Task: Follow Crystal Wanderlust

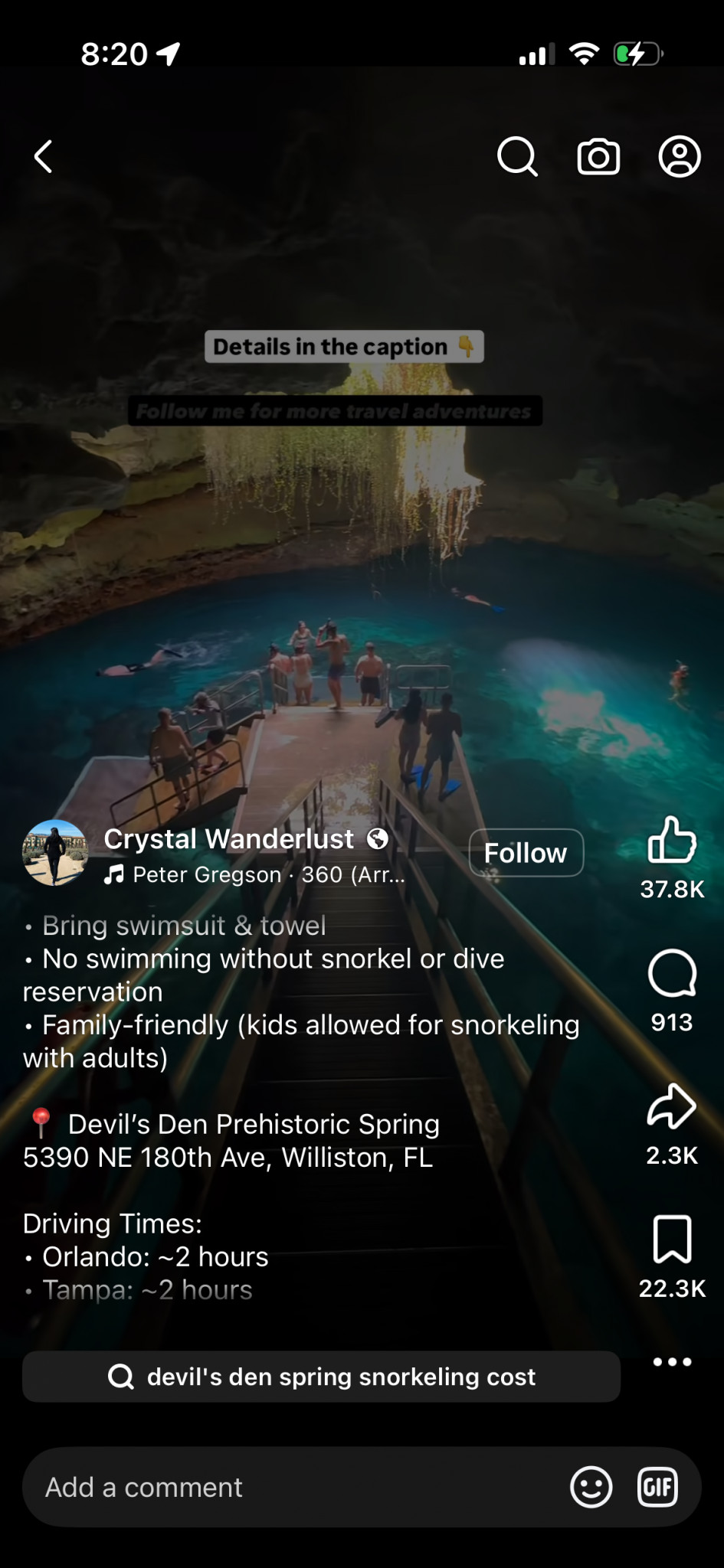Action: point(526,853)
